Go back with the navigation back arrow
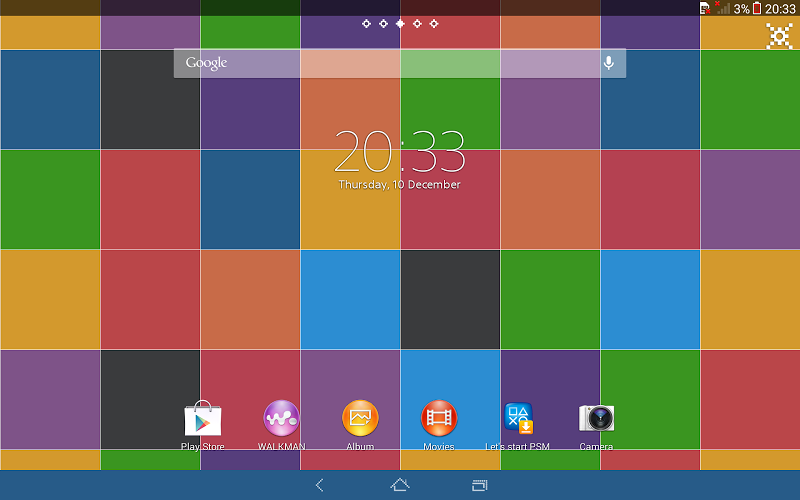This screenshot has height=500, width=800. [320, 485]
